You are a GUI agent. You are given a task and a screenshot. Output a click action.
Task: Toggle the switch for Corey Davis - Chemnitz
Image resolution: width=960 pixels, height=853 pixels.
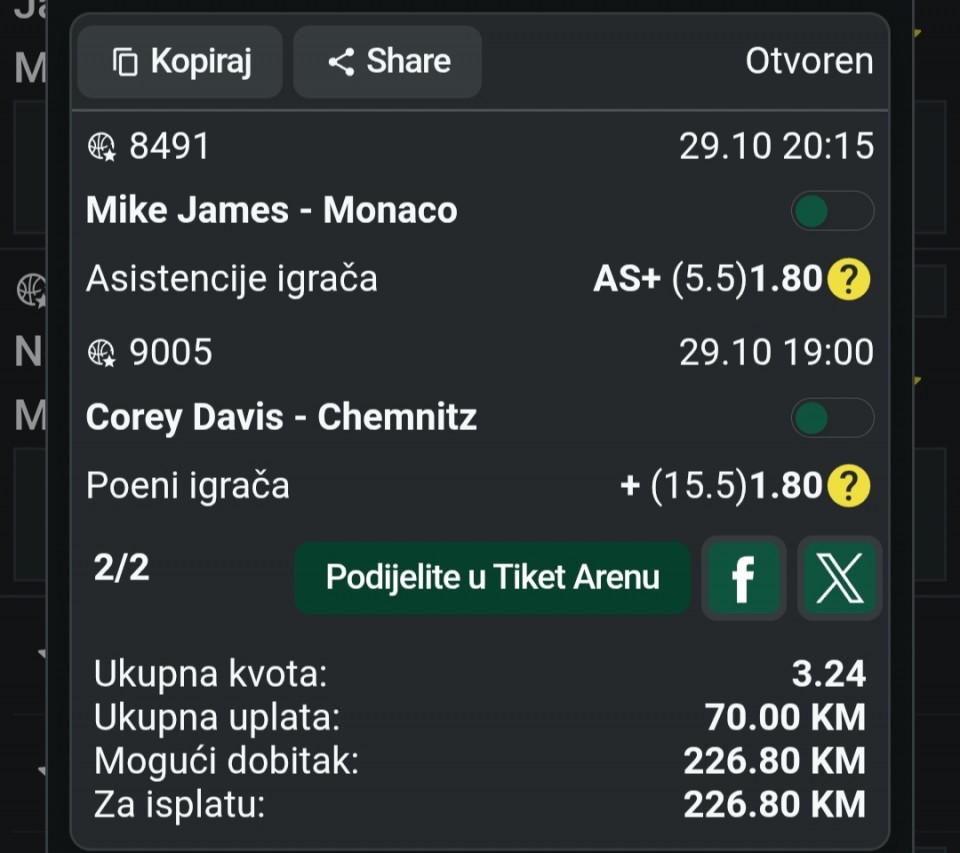pos(832,418)
